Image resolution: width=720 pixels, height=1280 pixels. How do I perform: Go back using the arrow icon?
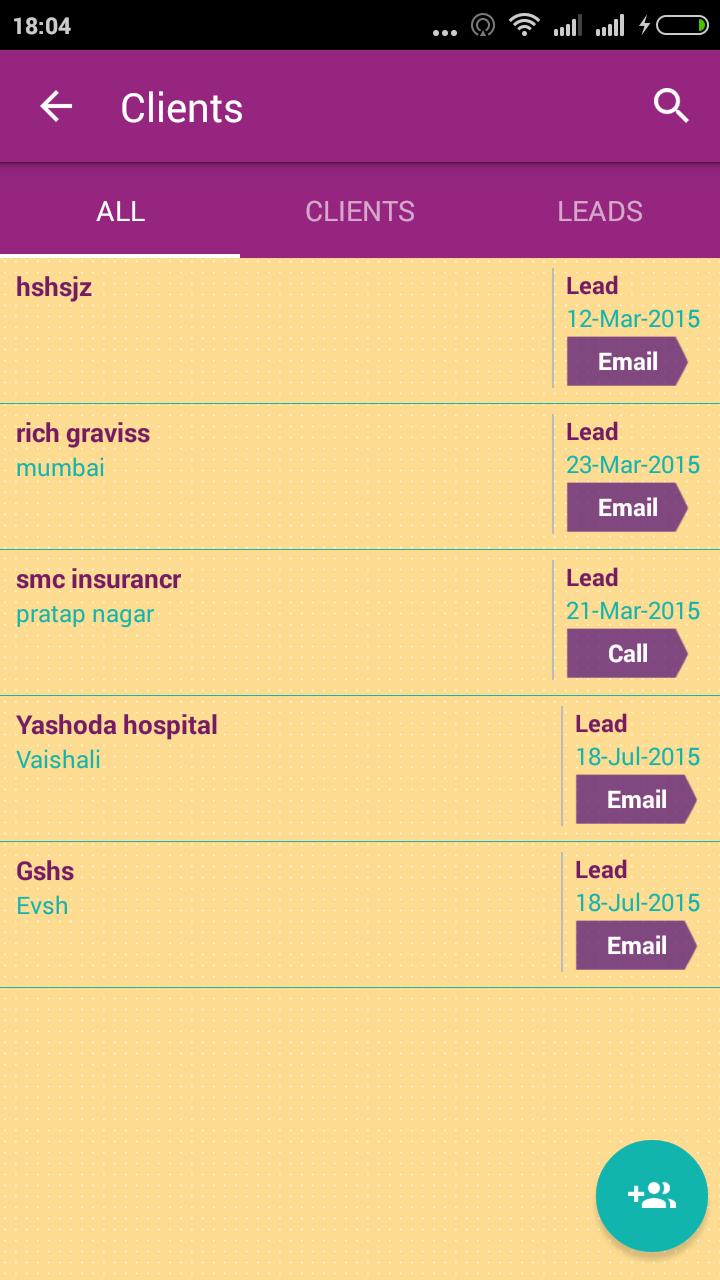(x=56, y=106)
